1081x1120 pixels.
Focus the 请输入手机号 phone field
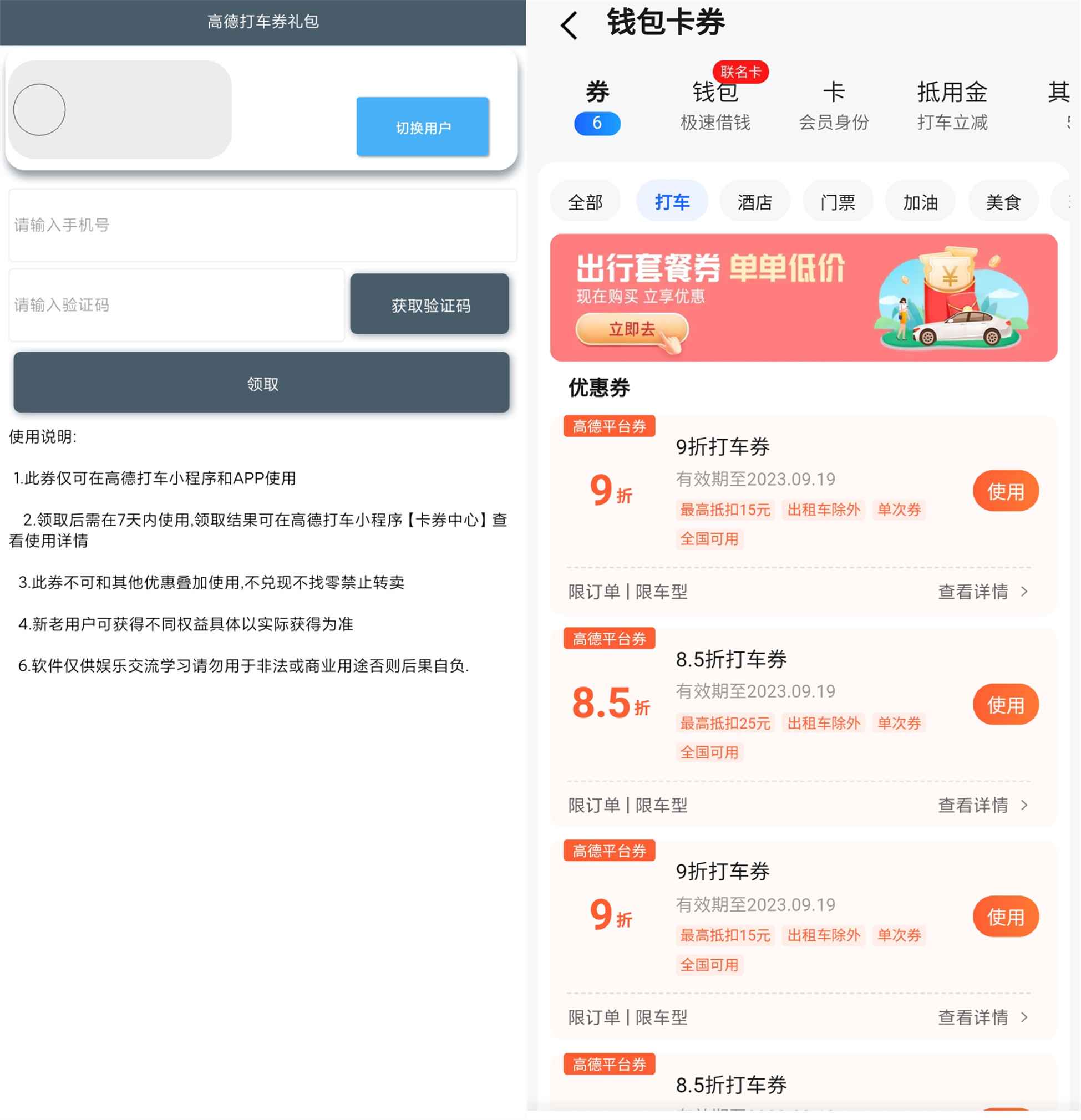pyautogui.click(x=263, y=225)
